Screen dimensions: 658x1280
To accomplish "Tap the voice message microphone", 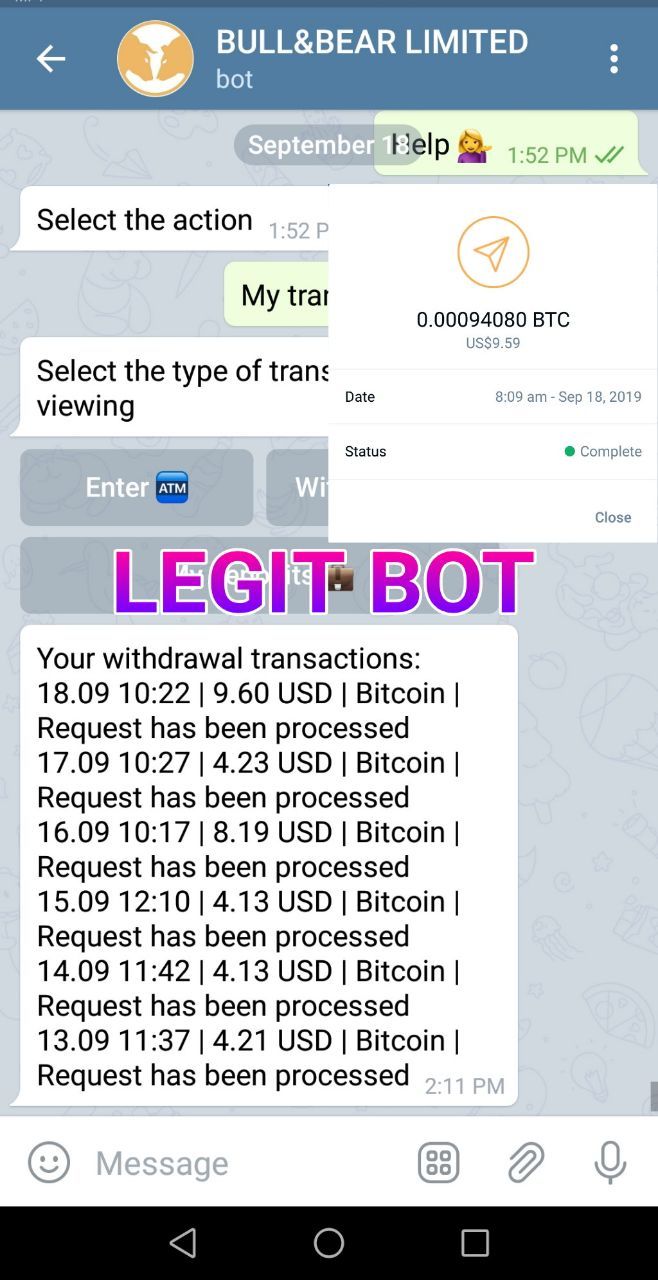I will point(609,1162).
